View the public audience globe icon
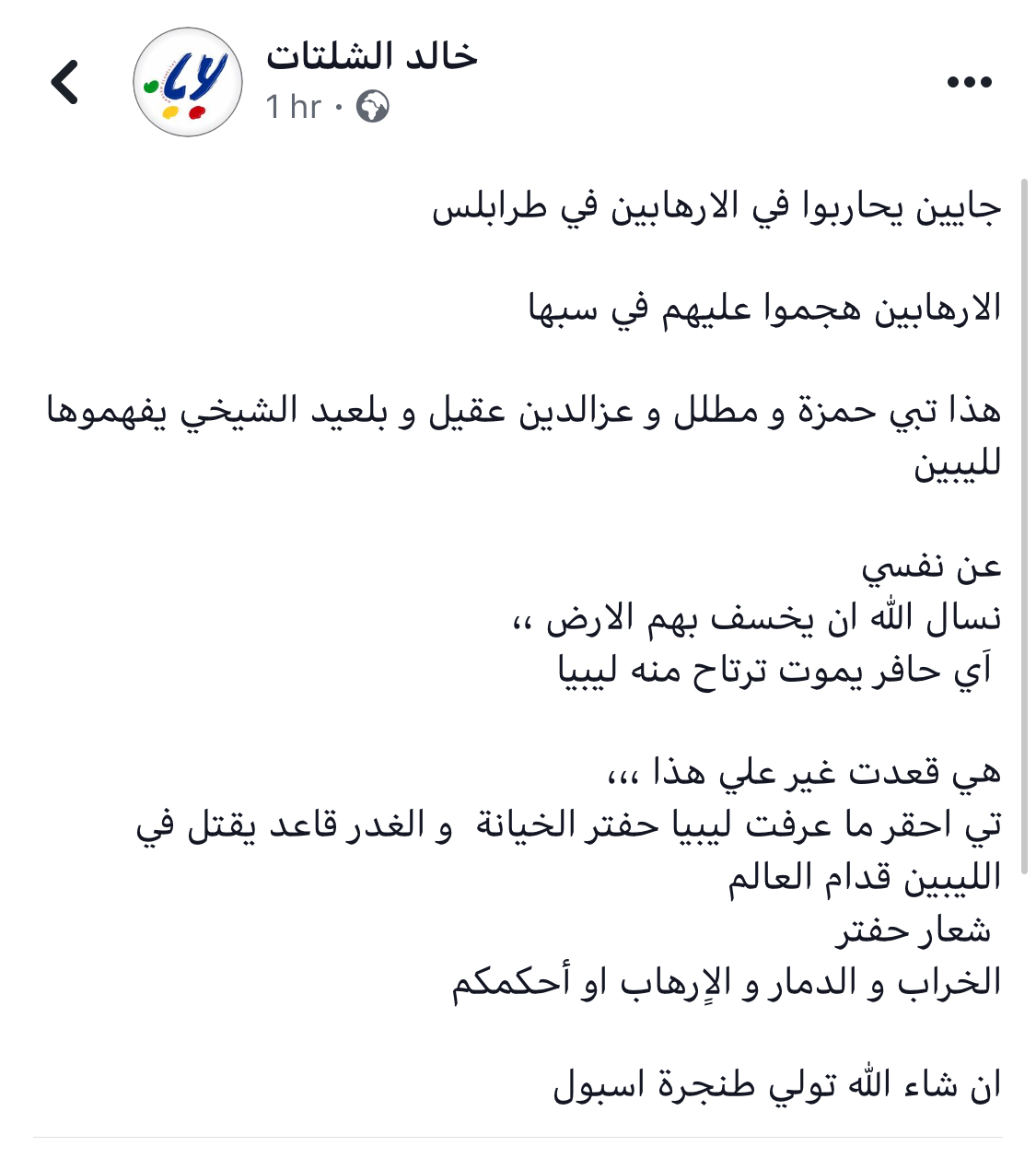Viewport: 1036px width, 1158px height. click(373, 107)
